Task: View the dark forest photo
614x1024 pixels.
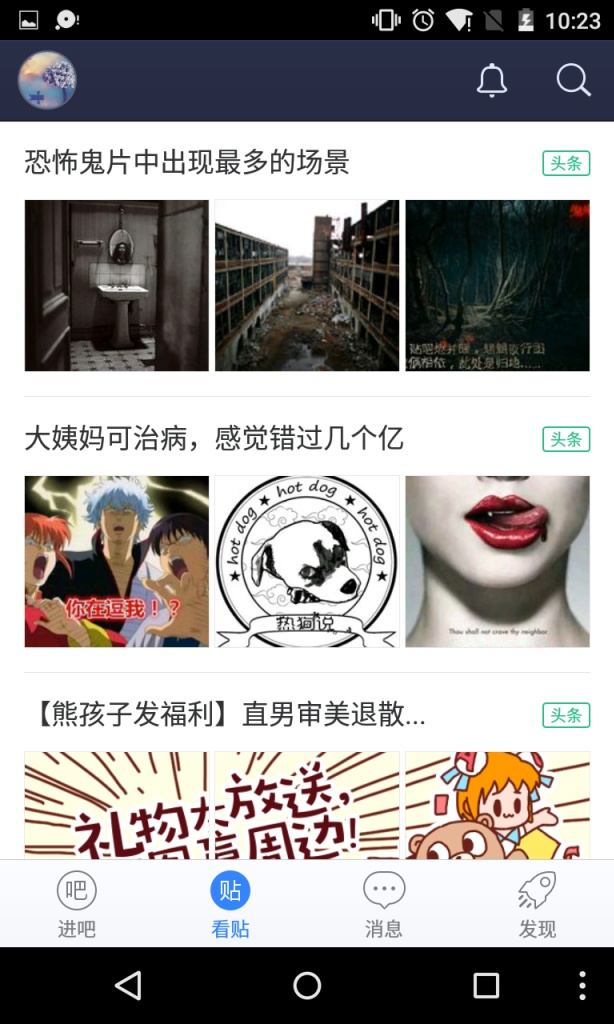Action: coord(497,285)
